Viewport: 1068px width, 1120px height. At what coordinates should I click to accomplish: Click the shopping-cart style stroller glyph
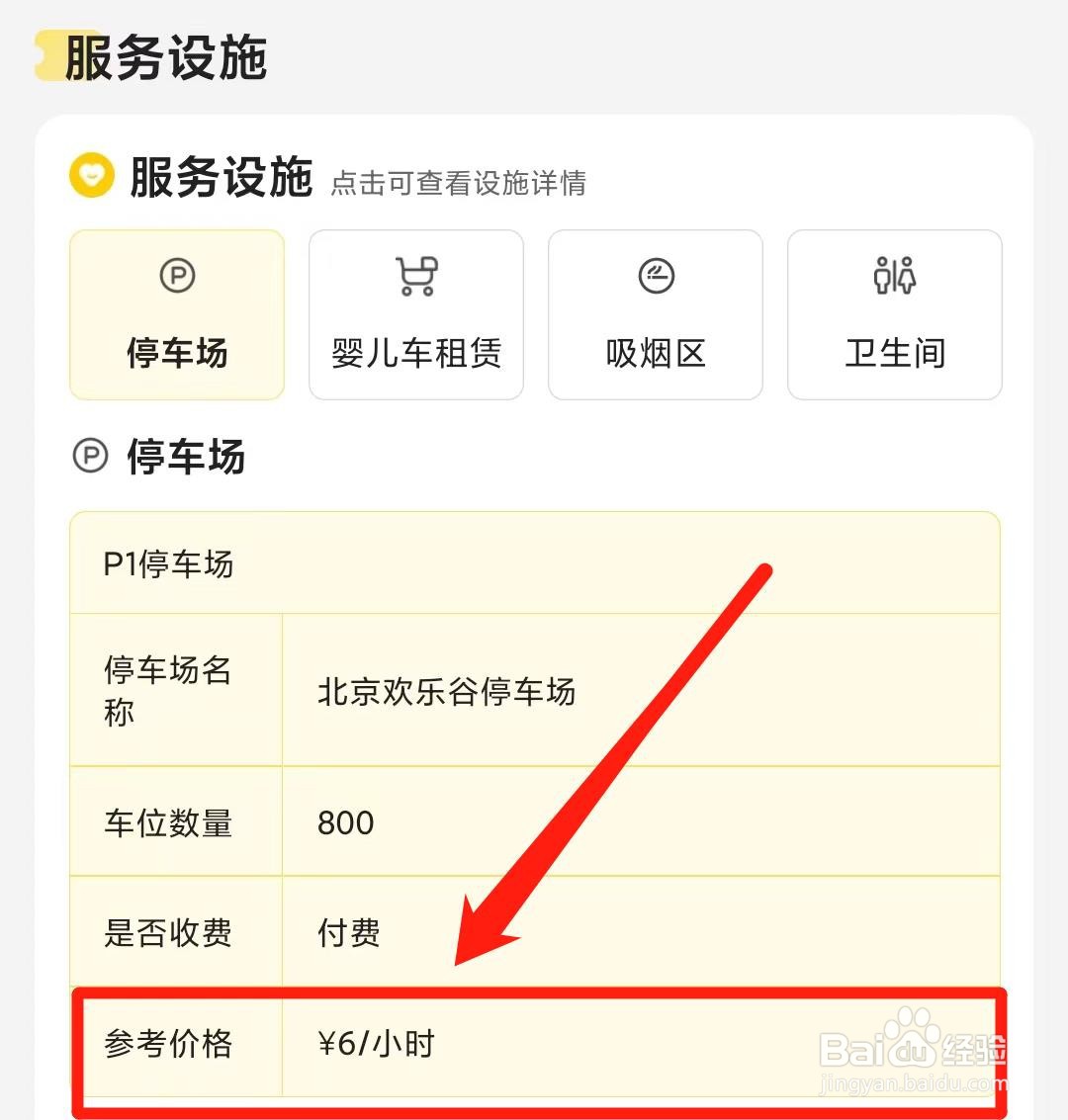(415, 277)
